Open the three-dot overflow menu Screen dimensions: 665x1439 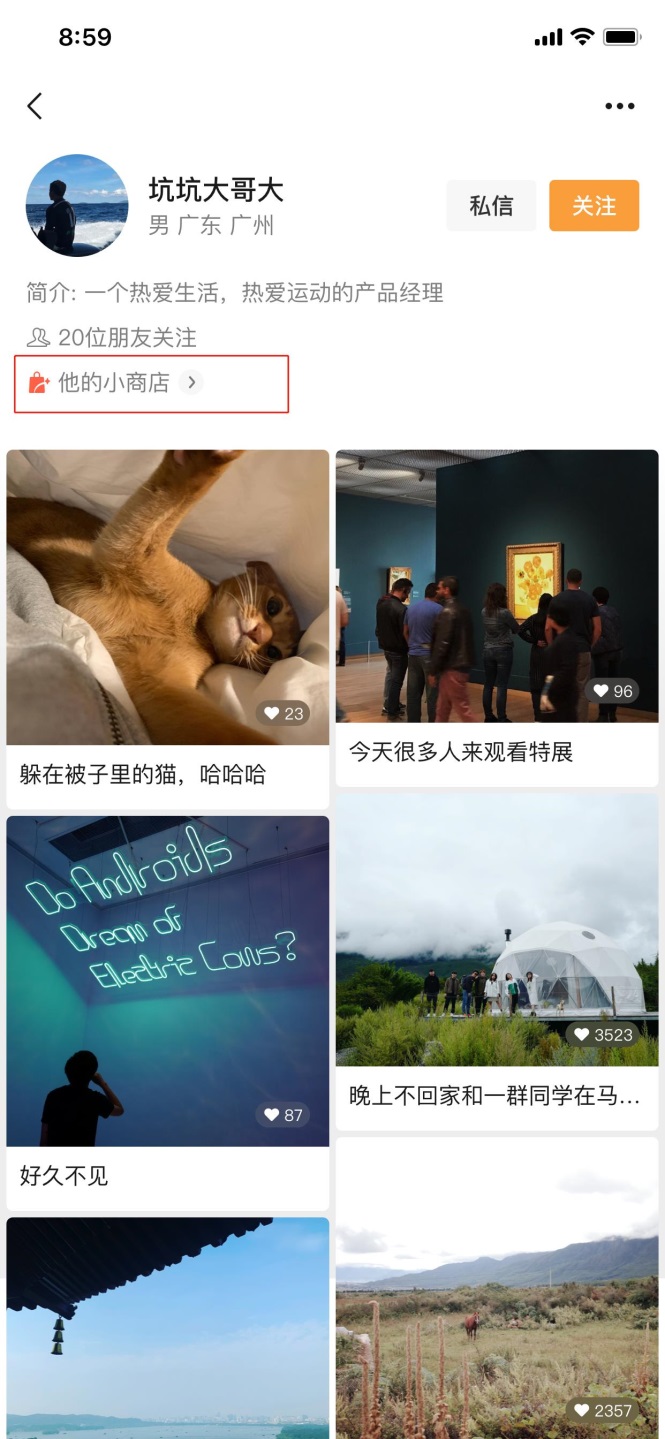pos(619,106)
